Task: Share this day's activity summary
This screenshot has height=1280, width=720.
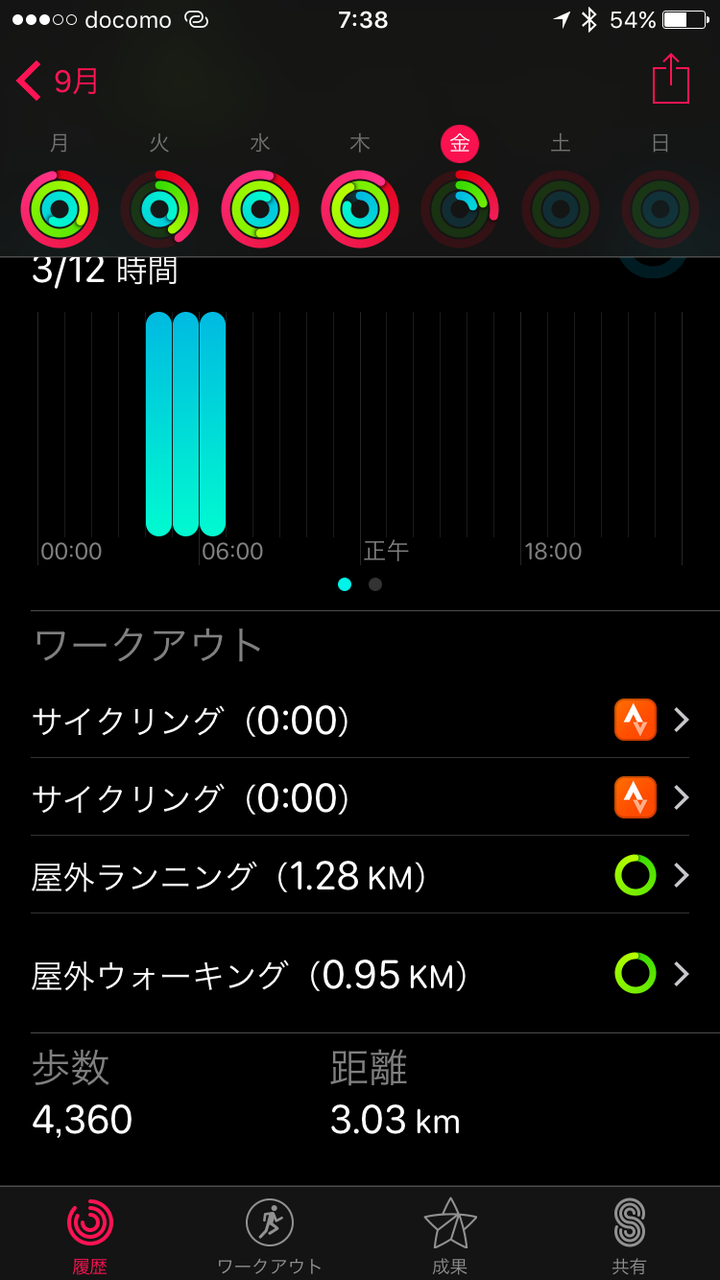Action: 670,79
